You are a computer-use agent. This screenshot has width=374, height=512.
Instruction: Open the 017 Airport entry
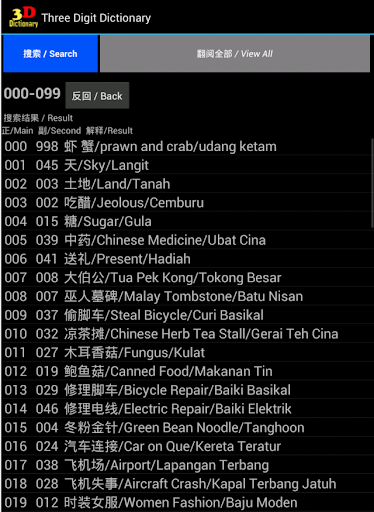tap(187, 465)
